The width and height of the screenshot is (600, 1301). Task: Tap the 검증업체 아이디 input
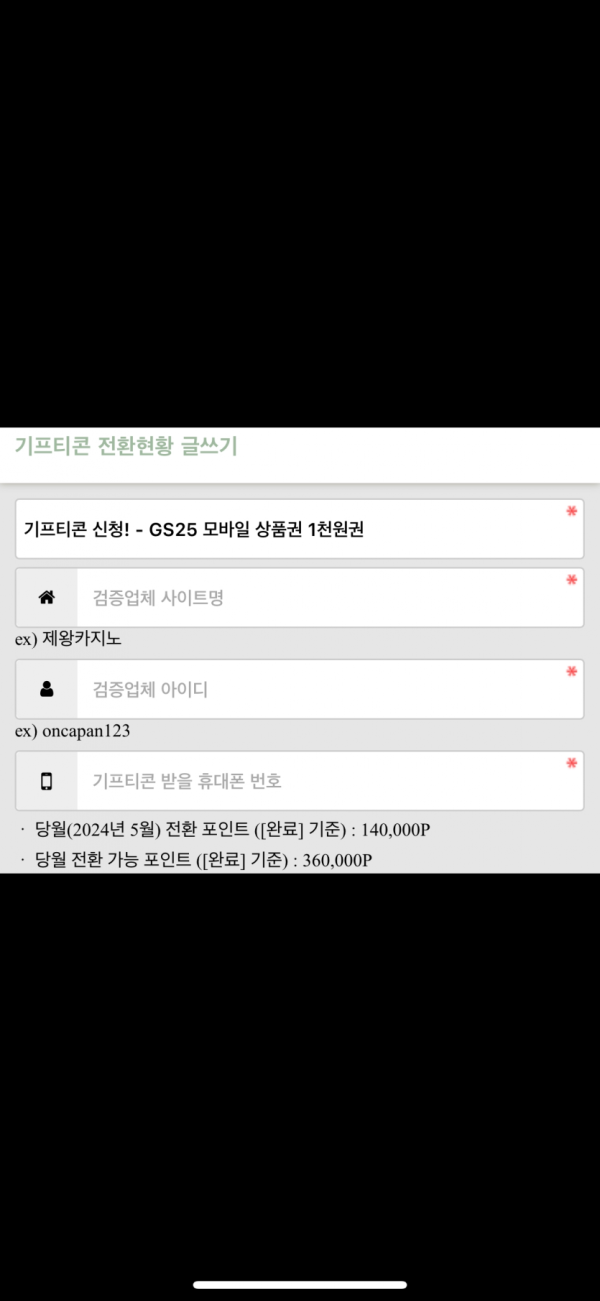(328, 689)
